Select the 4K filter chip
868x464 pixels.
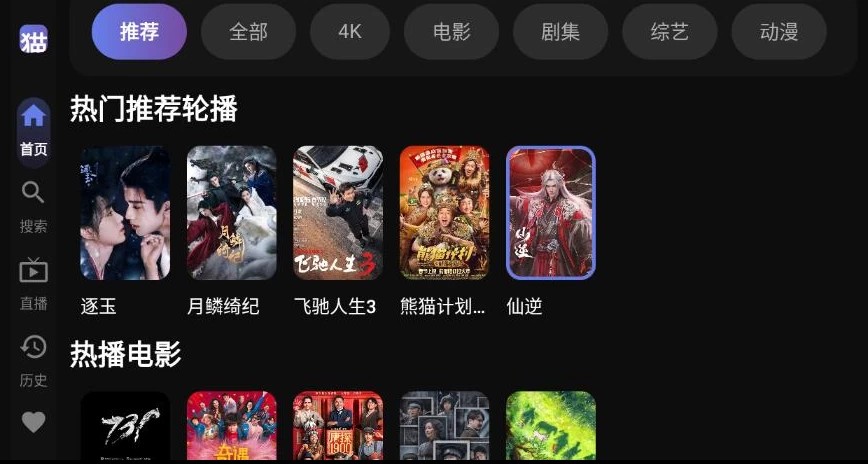pos(349,32)
